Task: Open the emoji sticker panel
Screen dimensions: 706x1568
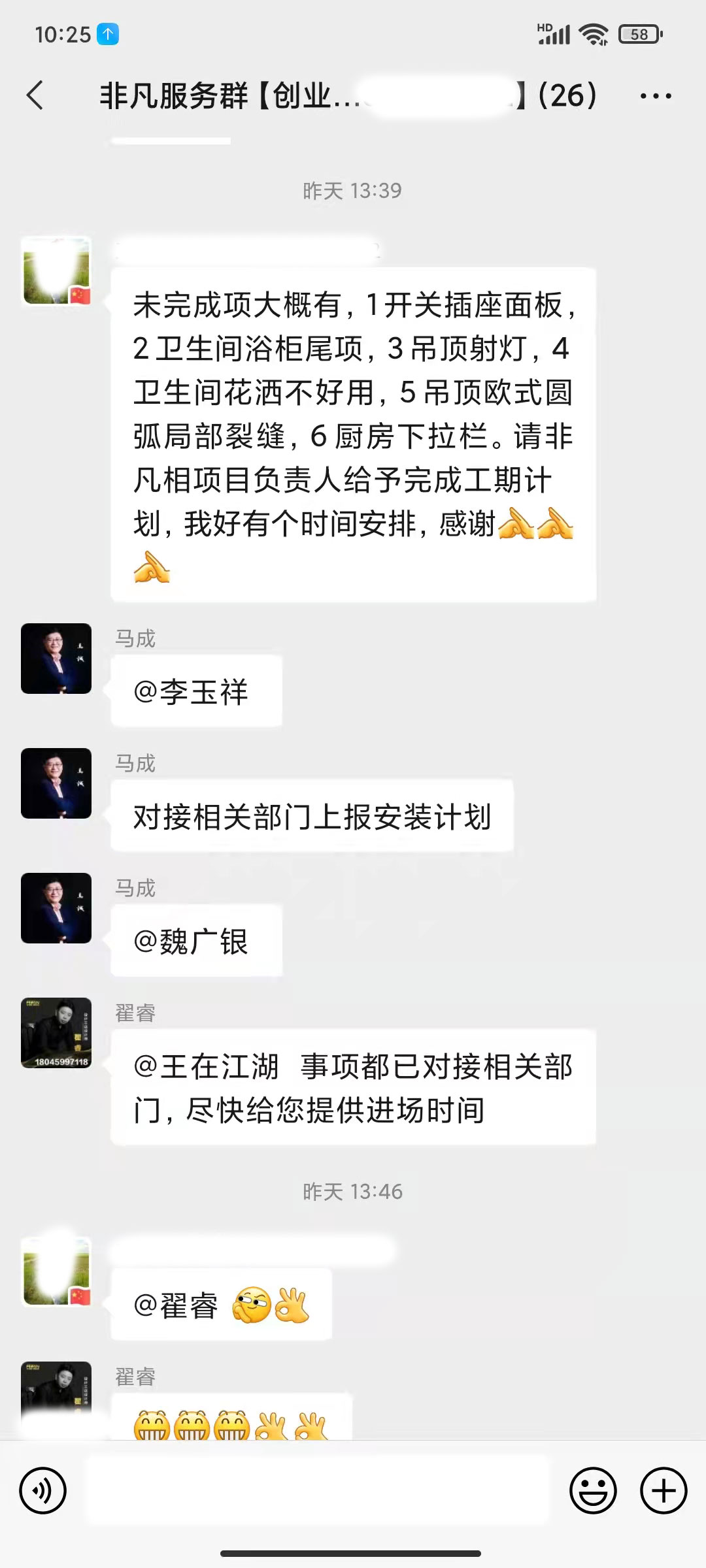Action: click(x=593, y=1490)
